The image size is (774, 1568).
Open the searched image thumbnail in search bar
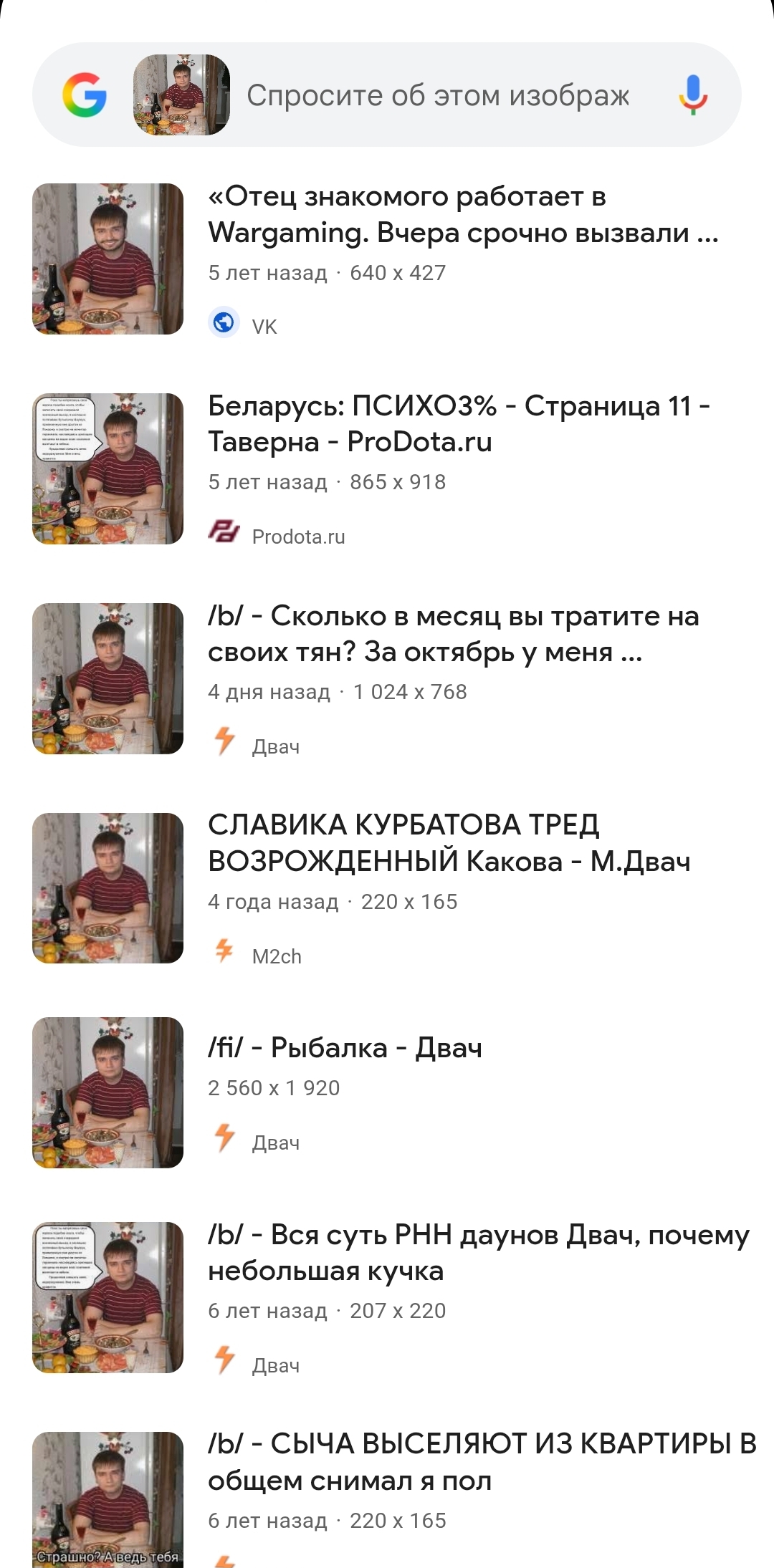(181, 95)
